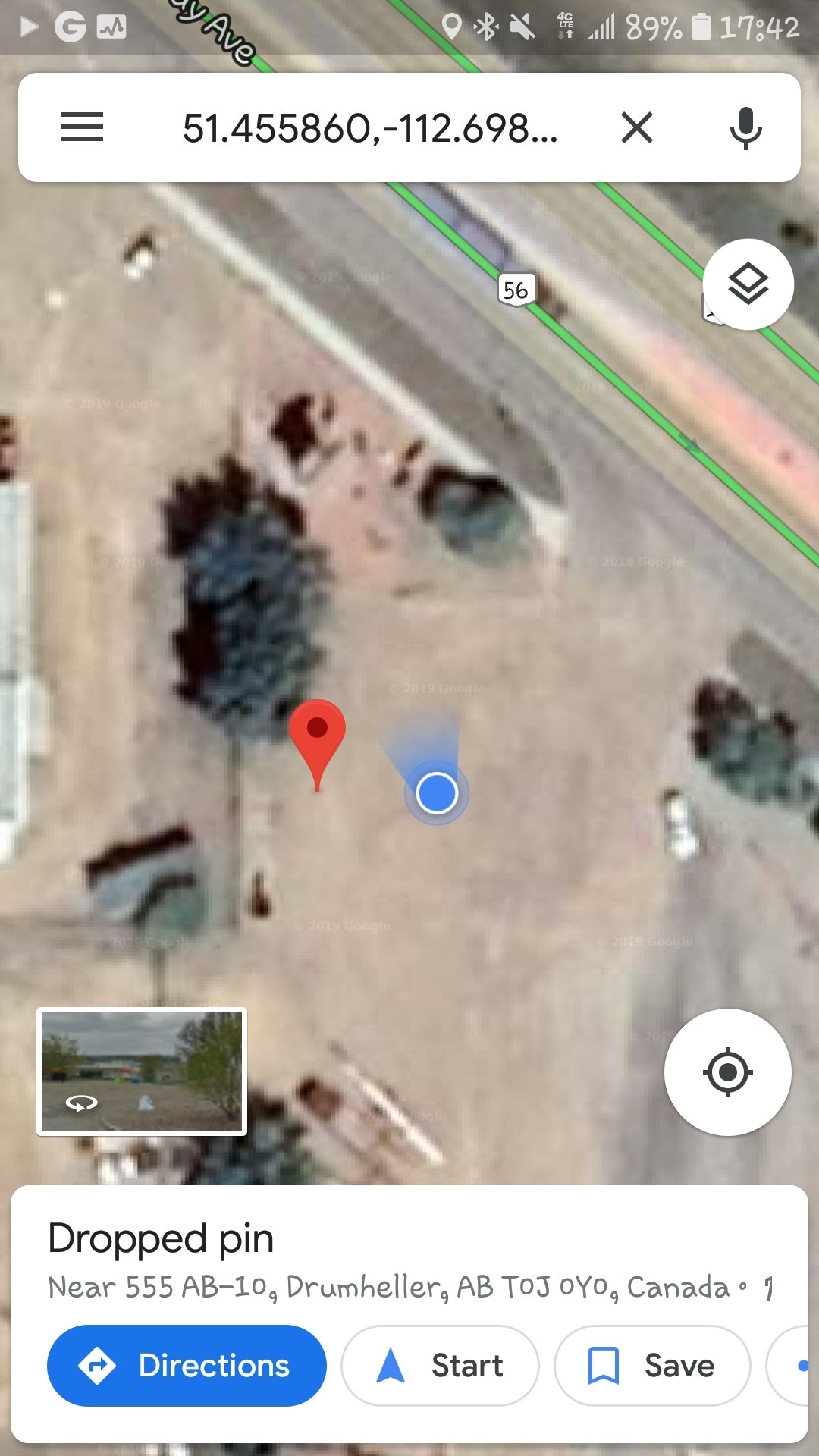This screenshot has width=819, height=1456.
Task: Start voice search with the microphone
Action: [x=746, y=127]
